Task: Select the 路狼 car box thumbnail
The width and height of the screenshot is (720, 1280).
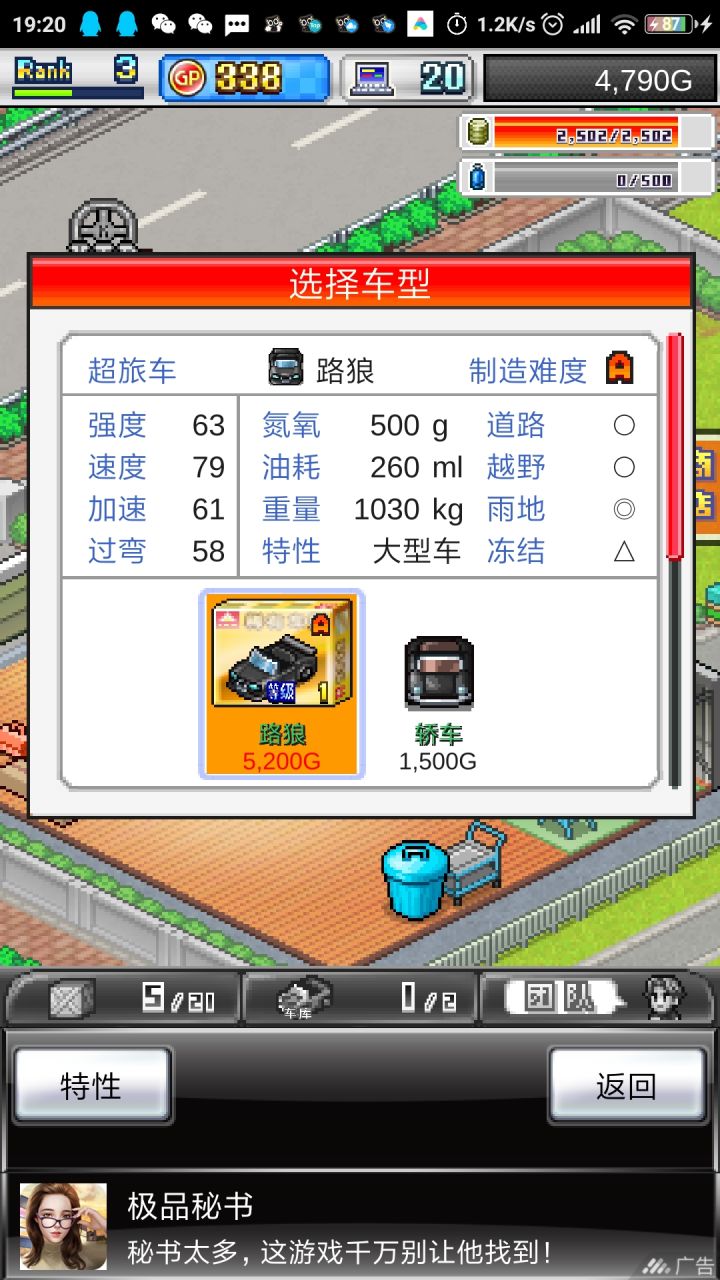Action: coord(281,658)
